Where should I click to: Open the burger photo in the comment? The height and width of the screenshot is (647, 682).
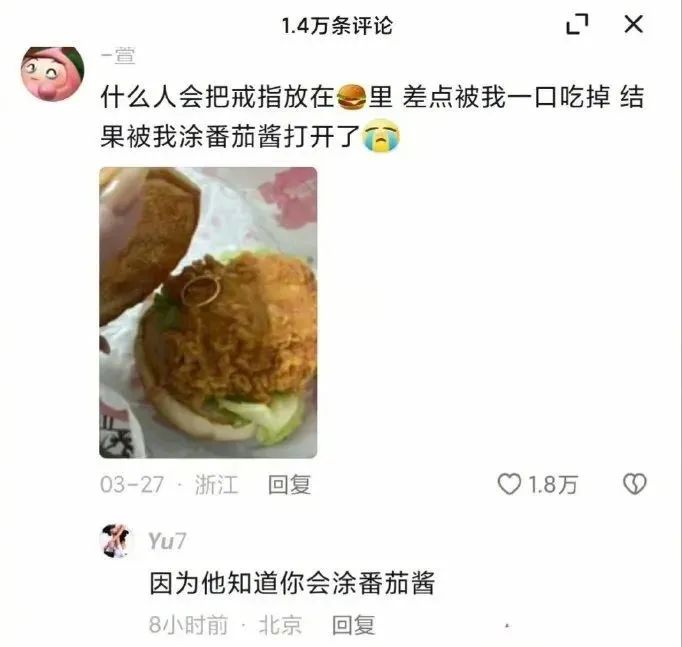208,311
